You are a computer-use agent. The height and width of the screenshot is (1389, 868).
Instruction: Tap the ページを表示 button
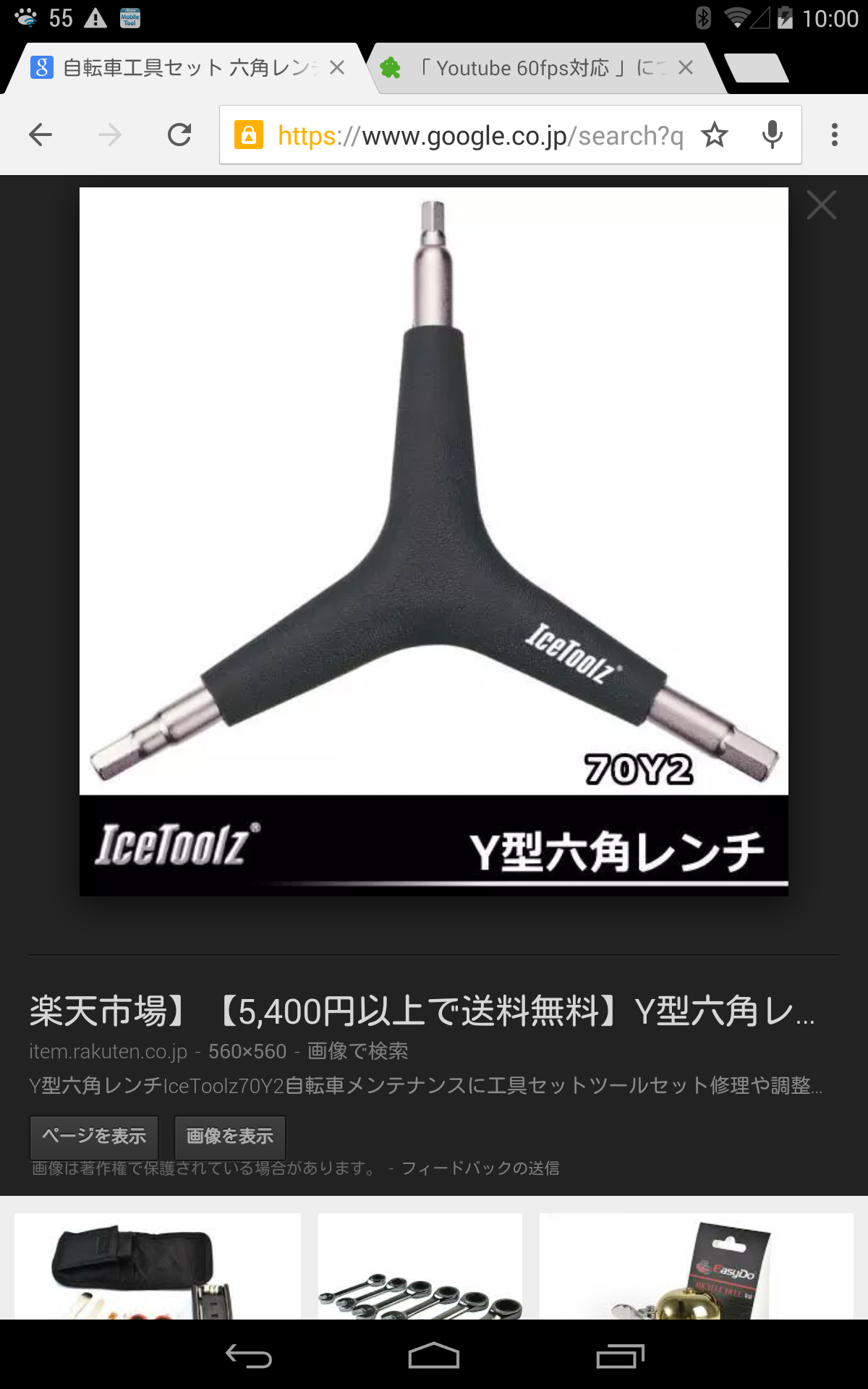tap(94, 1137)
